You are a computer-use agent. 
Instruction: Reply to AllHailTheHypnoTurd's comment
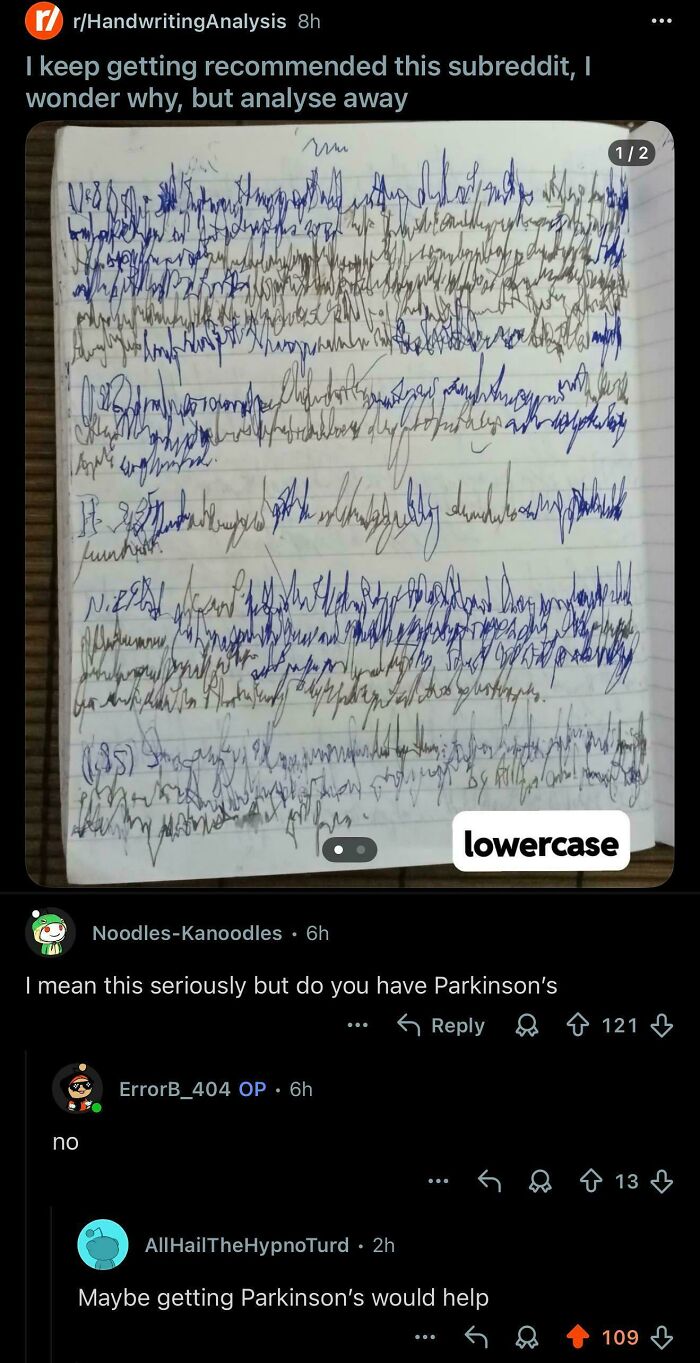477,1336
